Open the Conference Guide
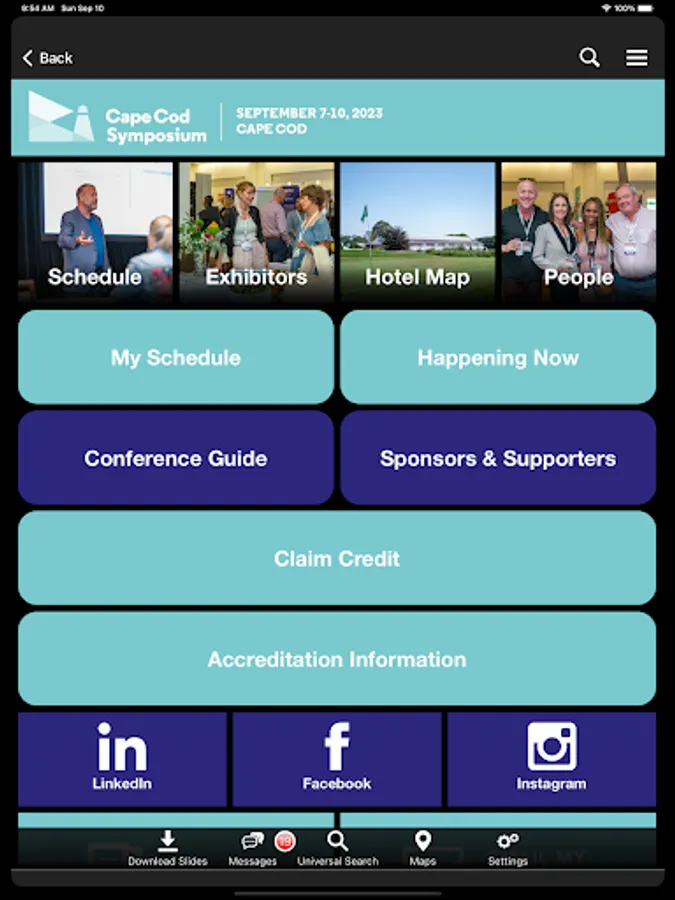Screen dimensions: 675x900 176,458
